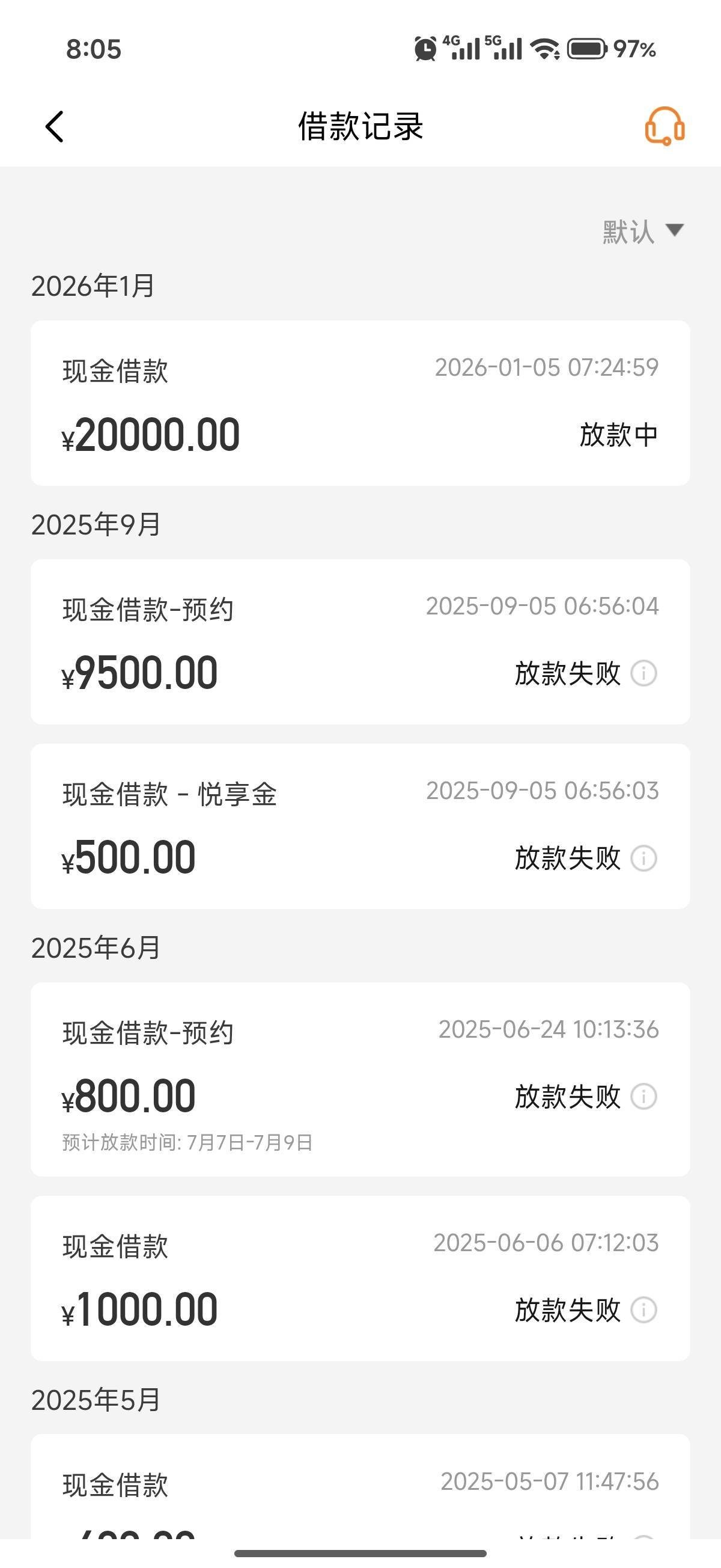This screenshot has height=1568, width=721.
Task: Tap the info icon on ¥1000.00 loan
Action: click(643, 1310)
